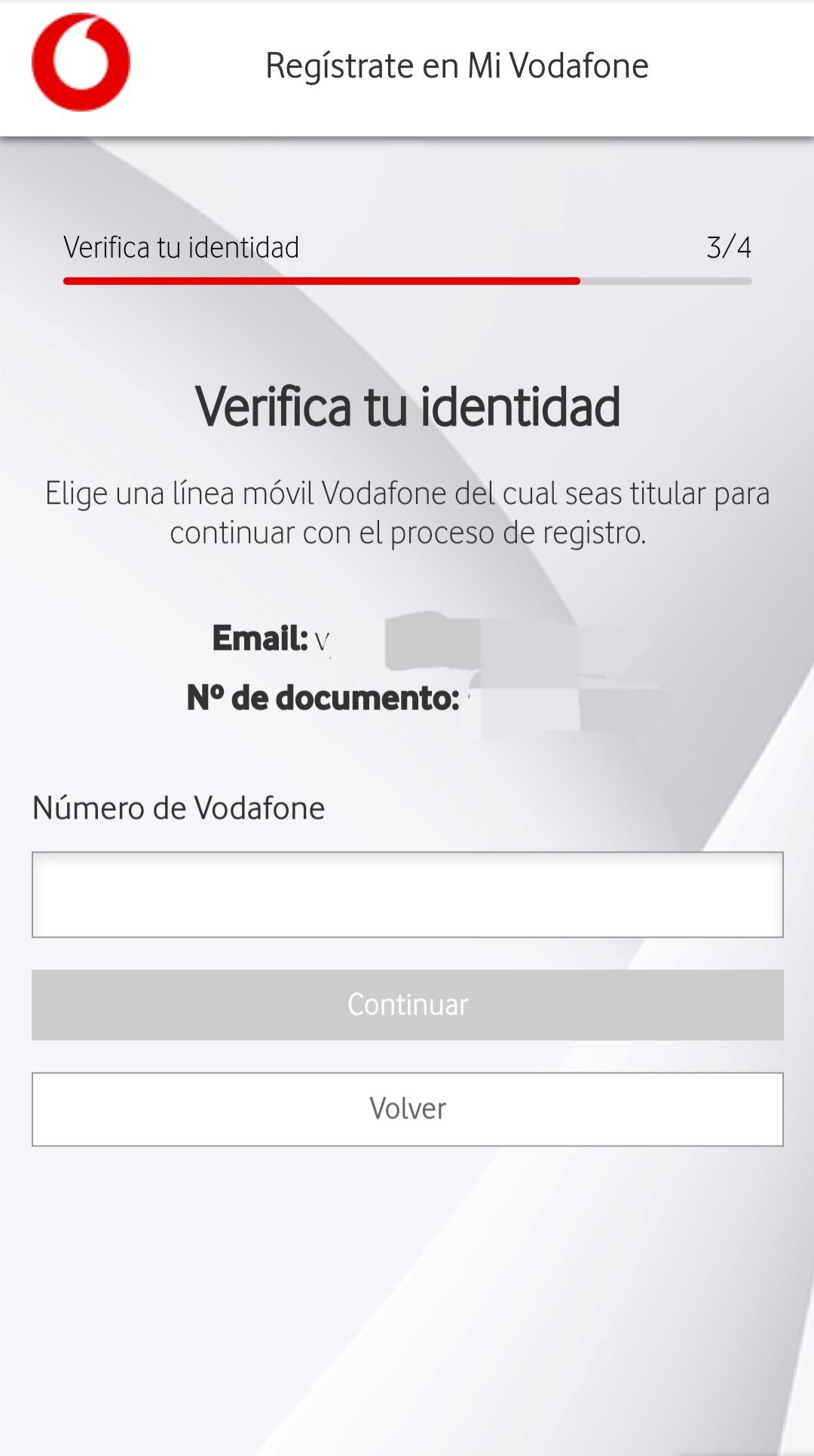Tap the Continuar button
Viewport: 814px width, 1456px height.
coord(407,1005)
